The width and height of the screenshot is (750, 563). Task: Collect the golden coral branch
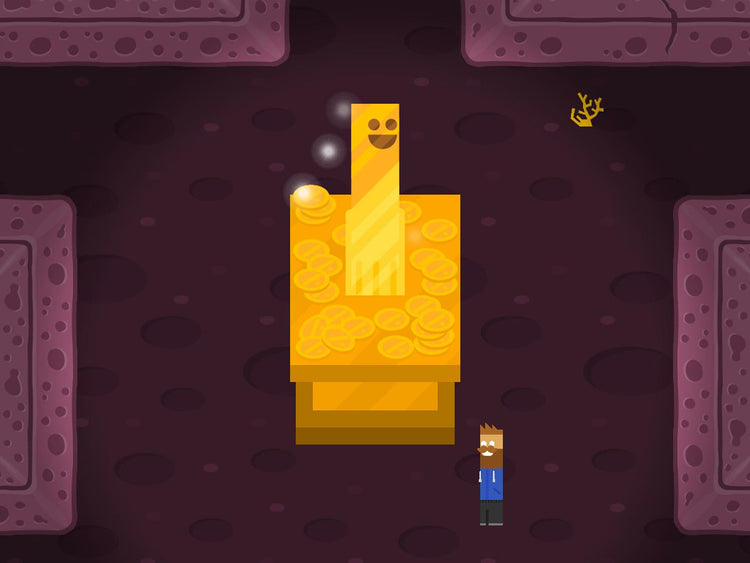click(586, 110)
